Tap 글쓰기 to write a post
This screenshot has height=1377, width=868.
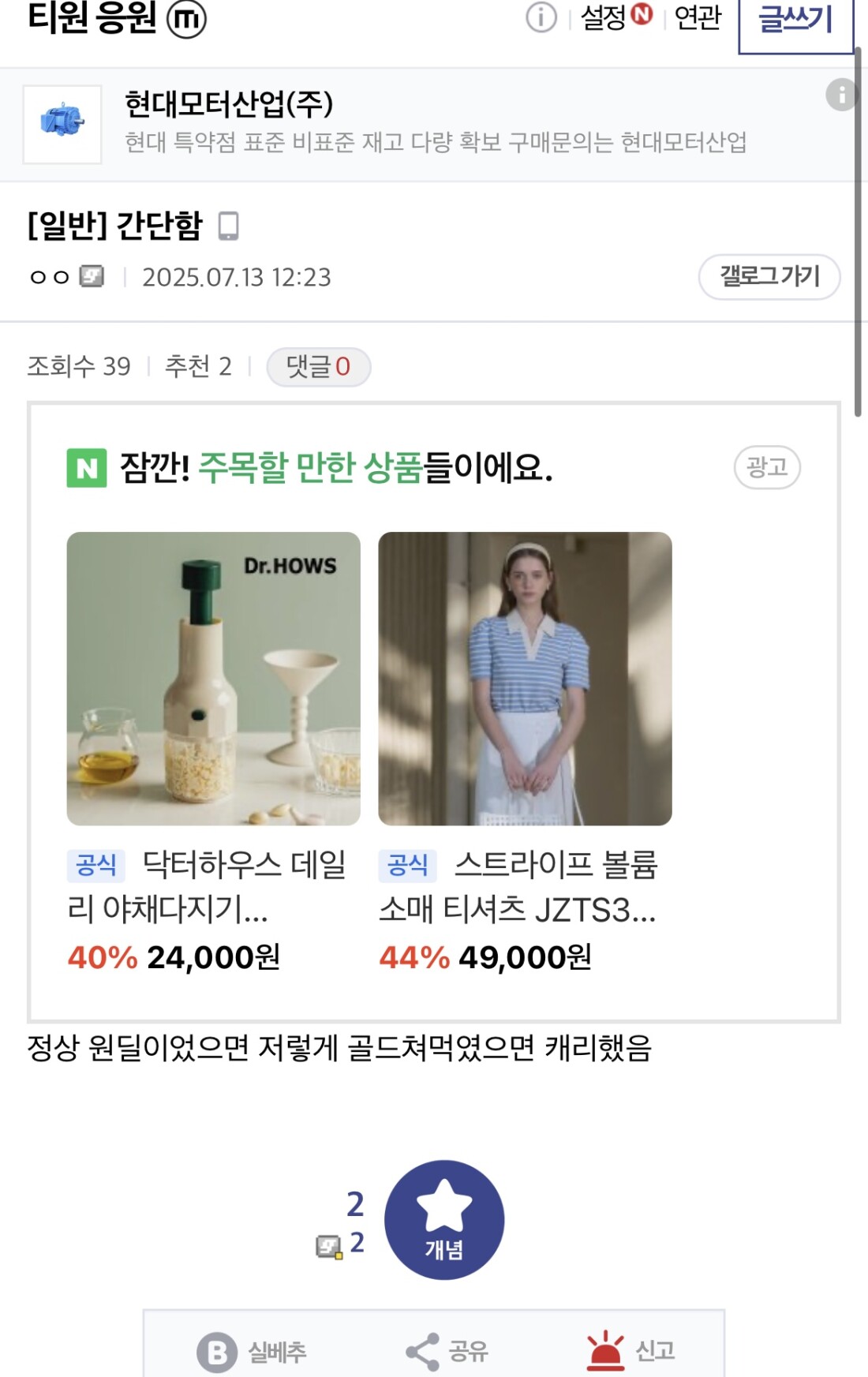795,21
